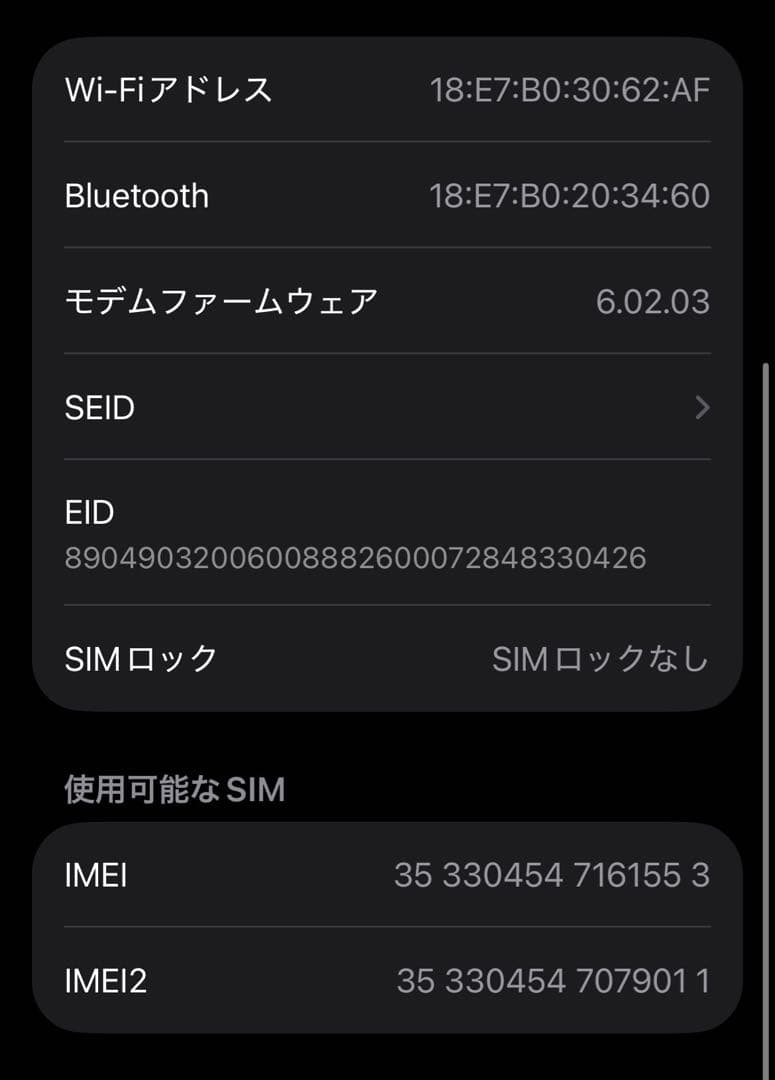Select the Bluetooth row
Image resolution: width=775 pixels, height=1080 pixels.
coord(387,196)
